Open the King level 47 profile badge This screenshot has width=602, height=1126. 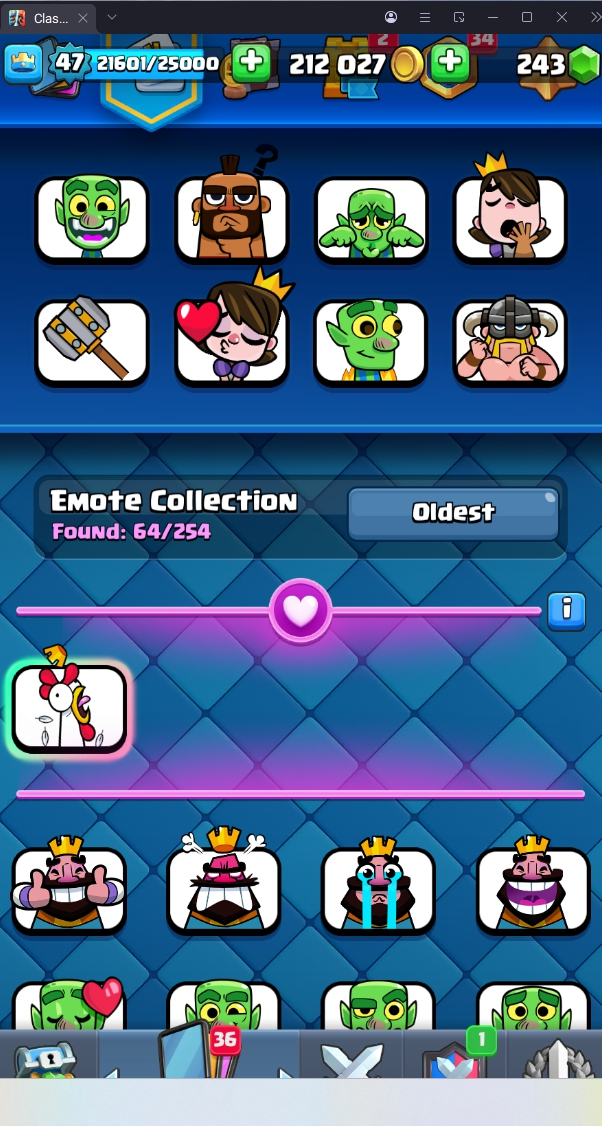[69, 63]
